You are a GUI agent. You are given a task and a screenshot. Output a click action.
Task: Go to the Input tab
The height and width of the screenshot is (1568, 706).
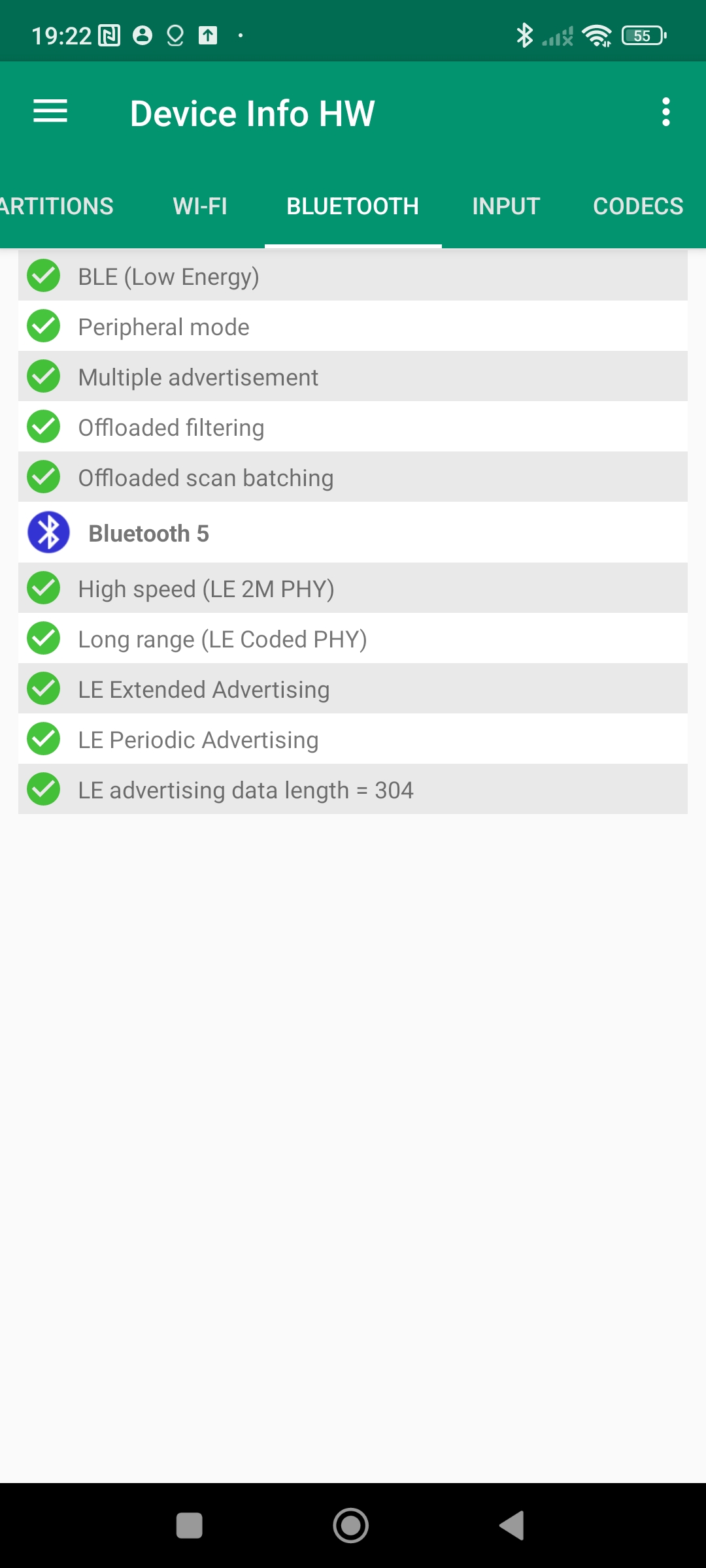[x=506, y=206]
